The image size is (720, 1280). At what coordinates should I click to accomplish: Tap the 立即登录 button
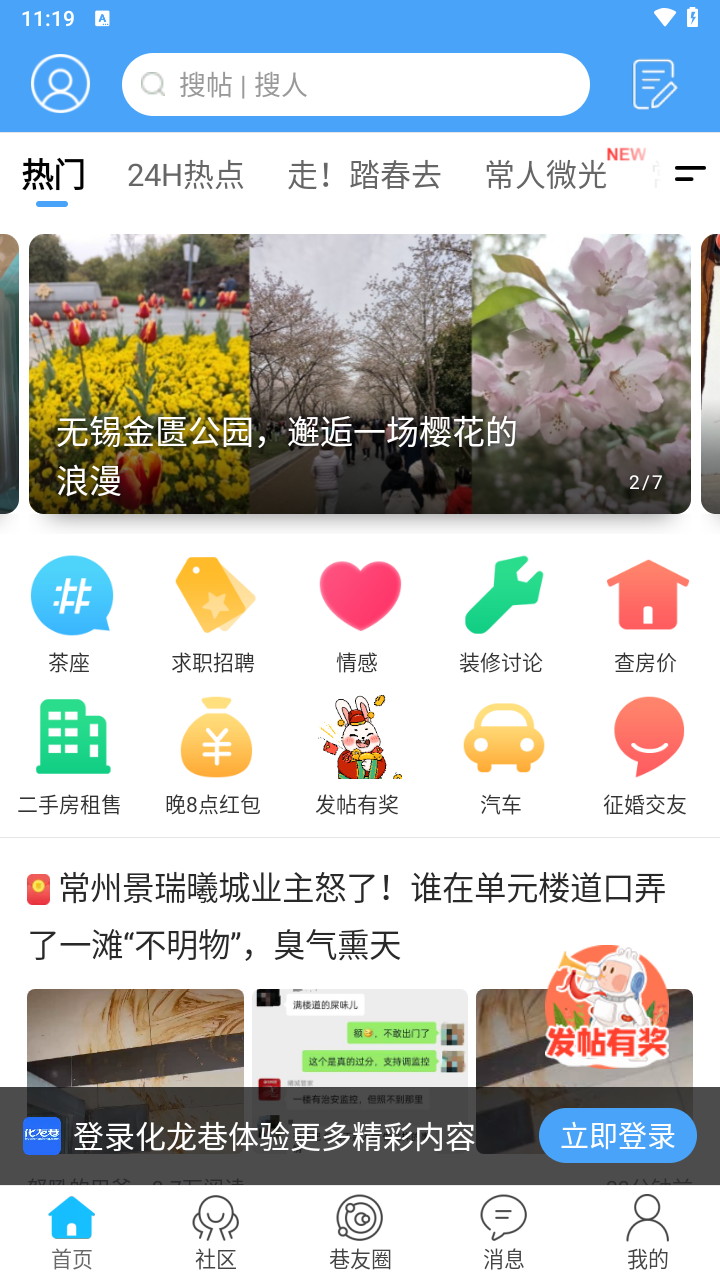point(617,1136)
